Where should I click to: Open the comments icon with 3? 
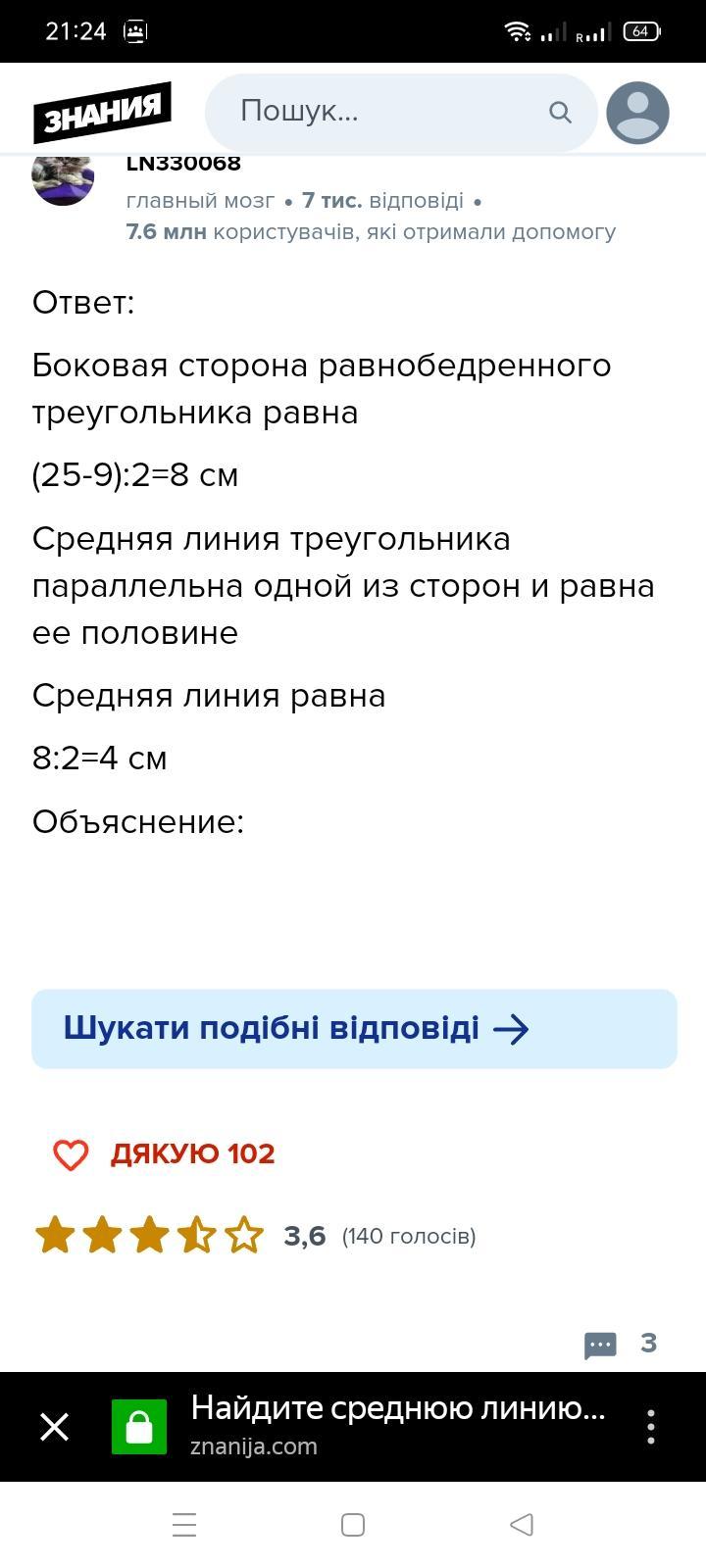point(600,1345)
